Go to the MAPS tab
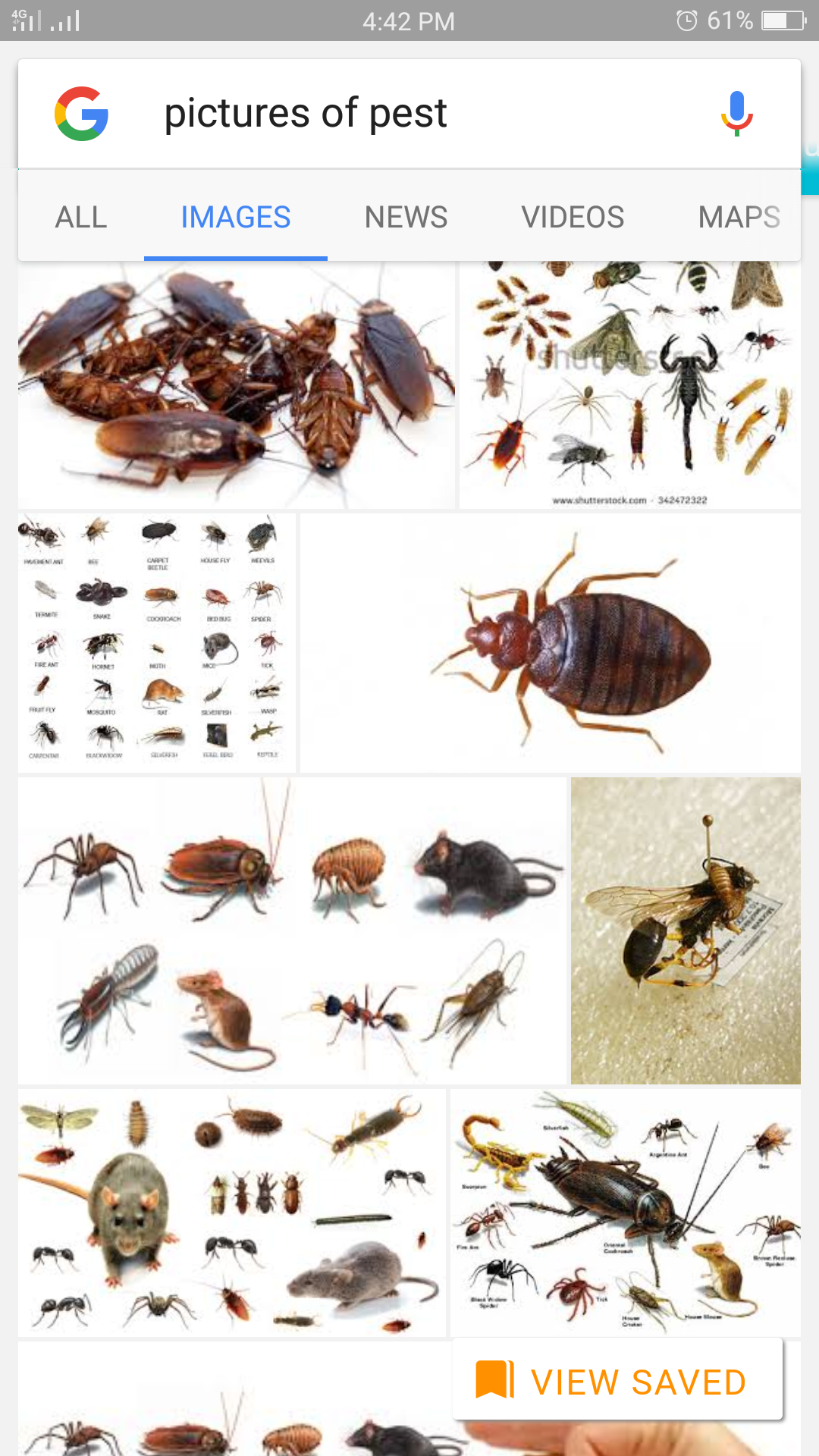819x1456 pixels. pos(739,217)
